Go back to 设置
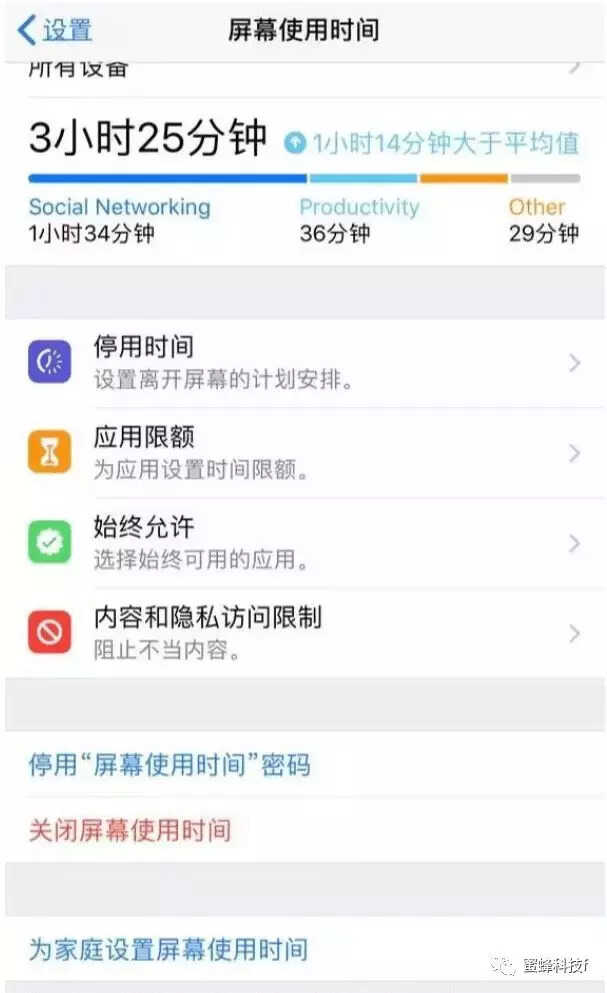 point(56,30)
